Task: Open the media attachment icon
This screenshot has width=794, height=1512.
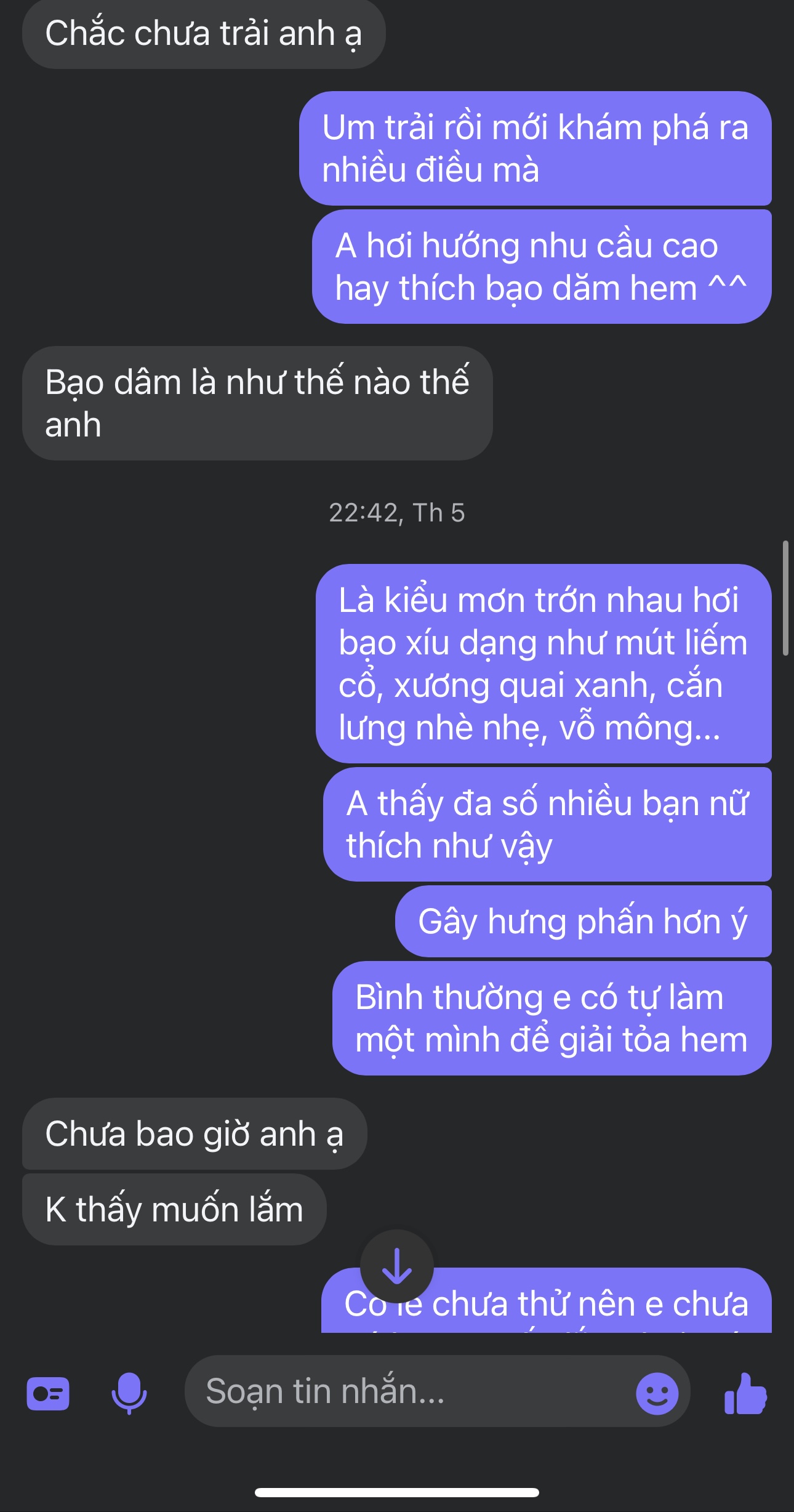Action: [x=48, y=1393]
